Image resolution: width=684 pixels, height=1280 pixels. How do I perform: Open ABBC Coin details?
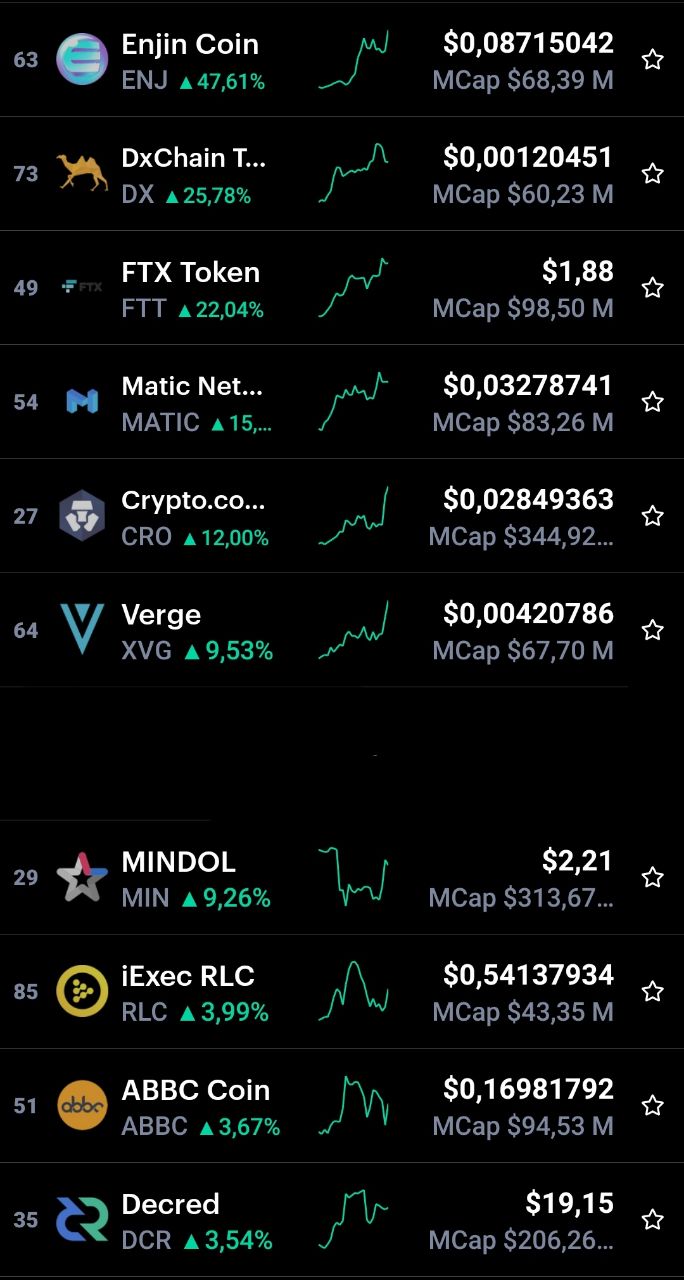[342, 1106]
